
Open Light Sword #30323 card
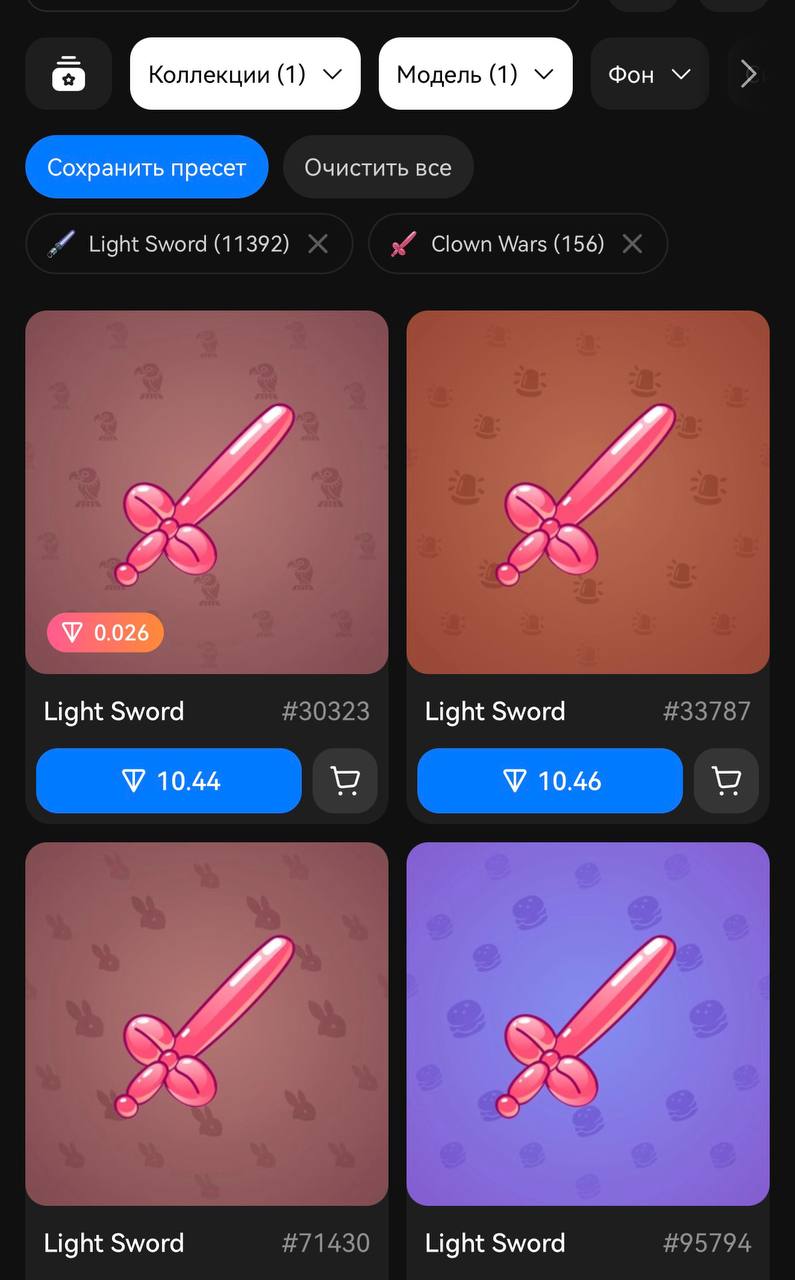pyautogui.click(x=206, y=492)
